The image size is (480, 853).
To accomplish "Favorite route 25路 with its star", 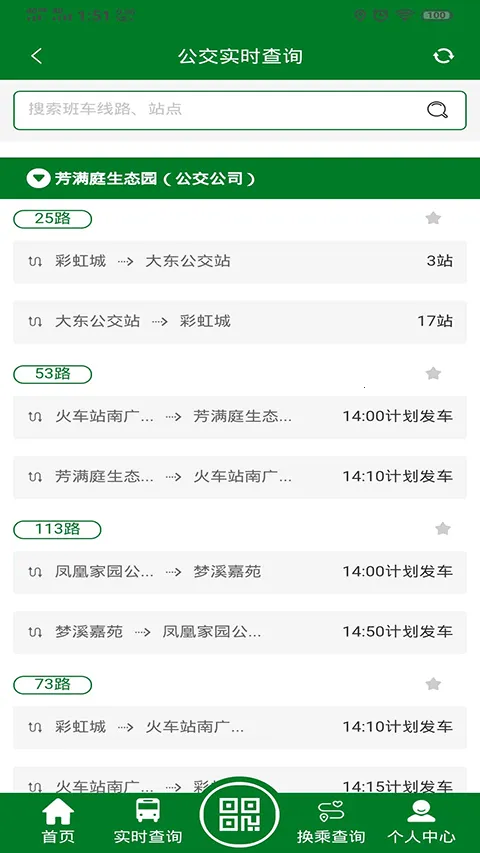I will tap(433, 219).
